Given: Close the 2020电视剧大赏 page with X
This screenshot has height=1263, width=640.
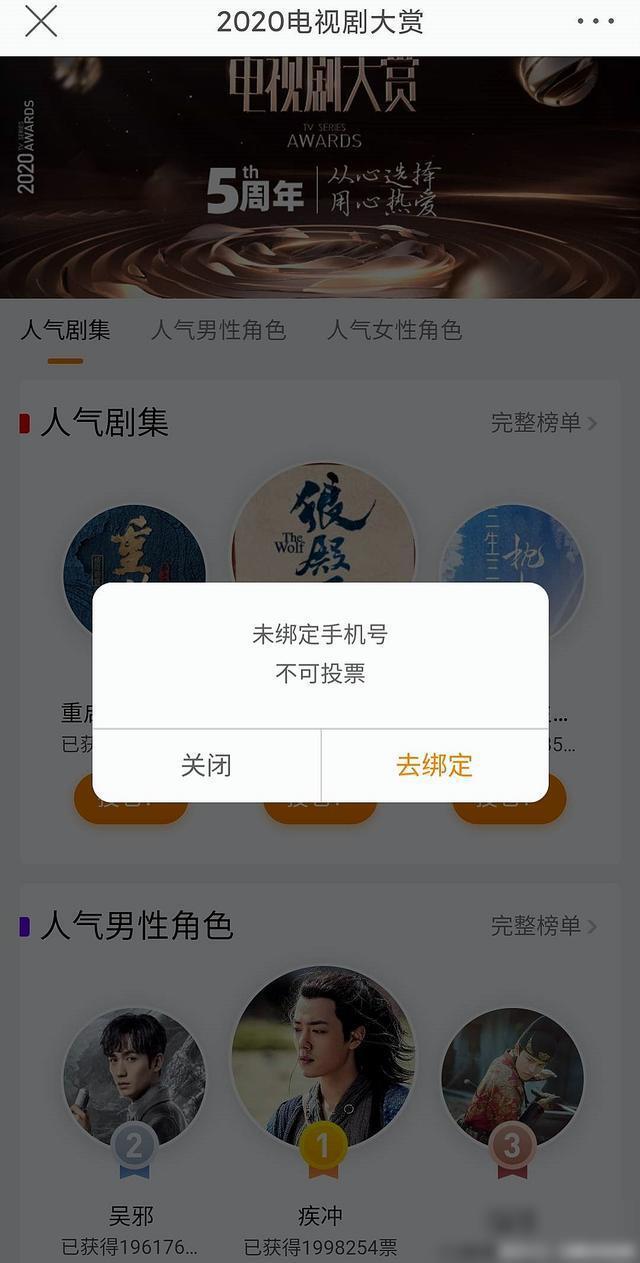Looking at the screenshot, I should click(x=41, y=22).
